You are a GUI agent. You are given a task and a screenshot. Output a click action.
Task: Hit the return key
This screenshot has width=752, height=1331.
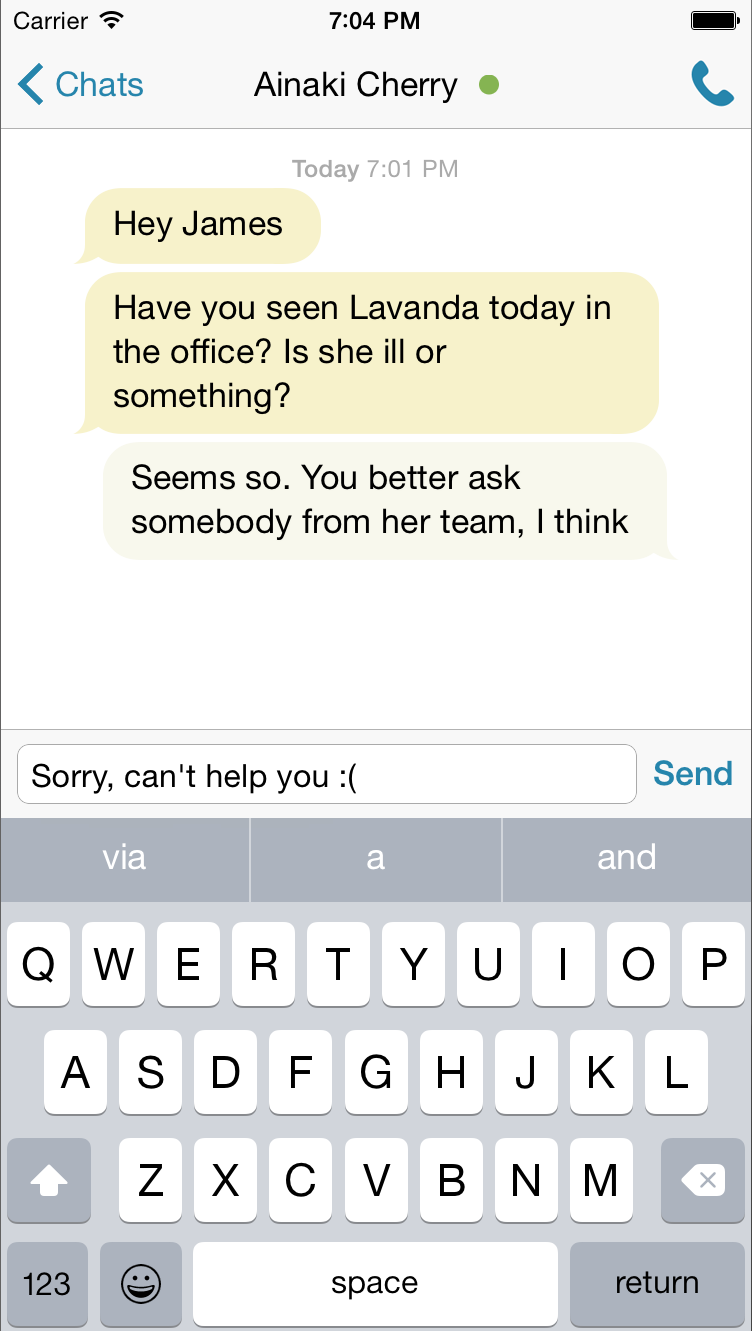click(657, 1284)
